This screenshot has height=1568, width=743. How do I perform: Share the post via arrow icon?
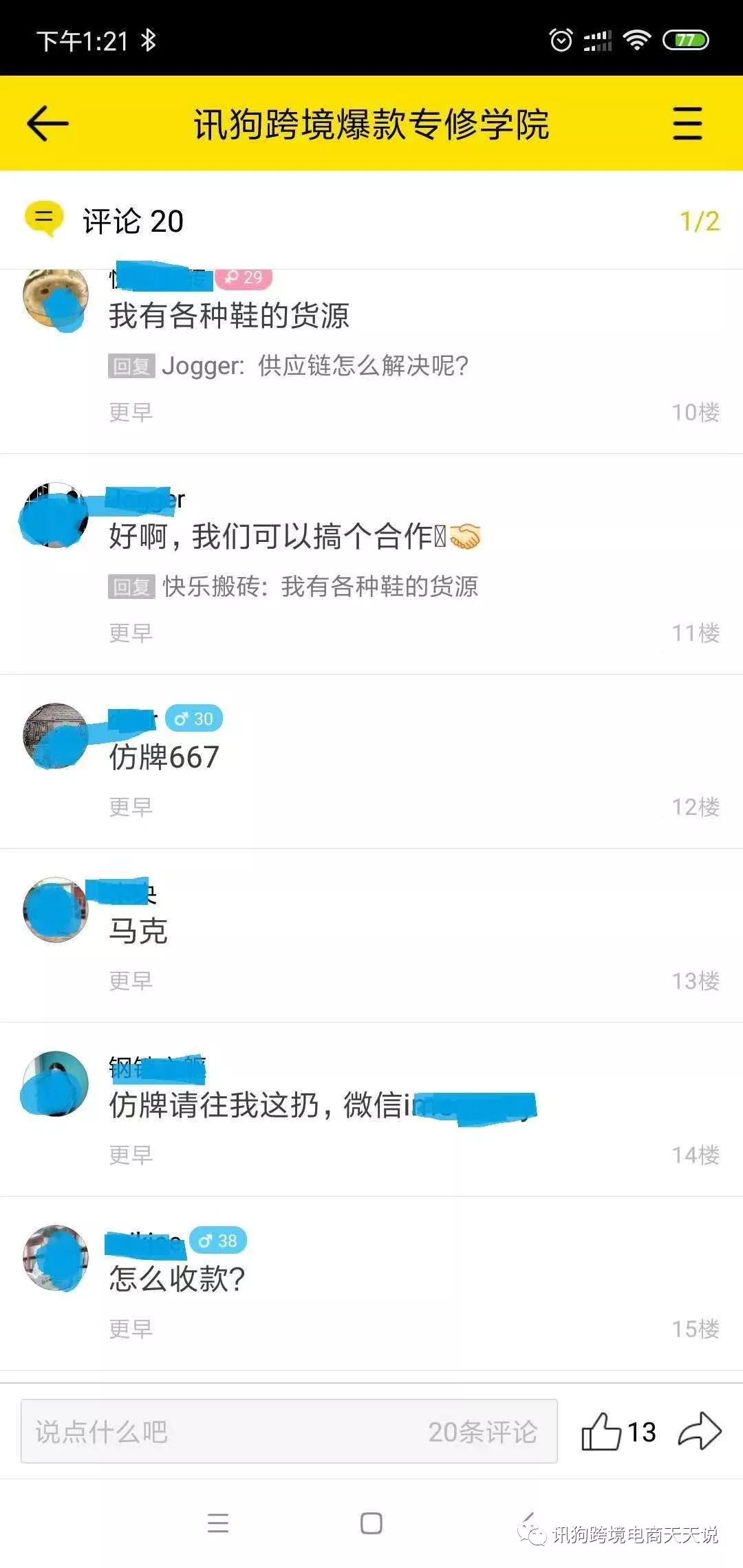(x=699, y=1431)
